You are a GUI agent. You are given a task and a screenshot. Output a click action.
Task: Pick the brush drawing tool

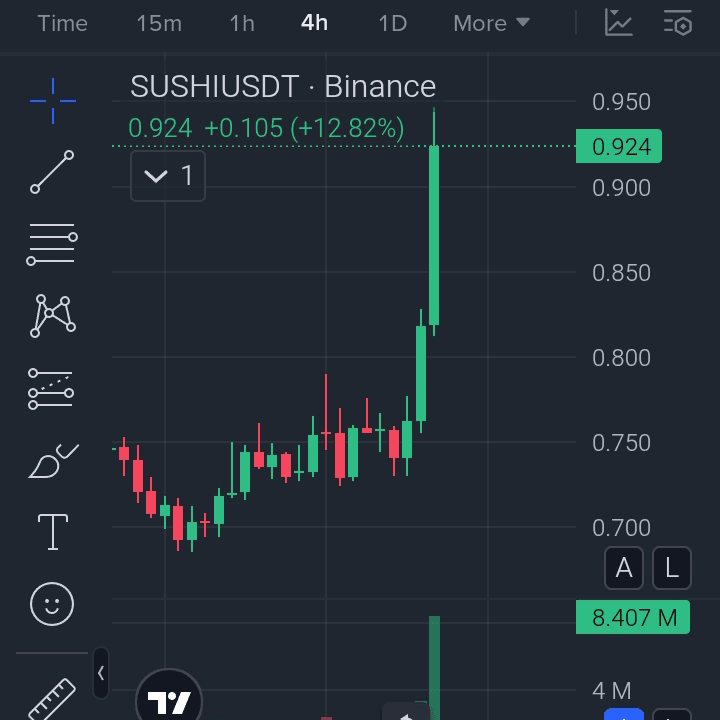point(52,461)
